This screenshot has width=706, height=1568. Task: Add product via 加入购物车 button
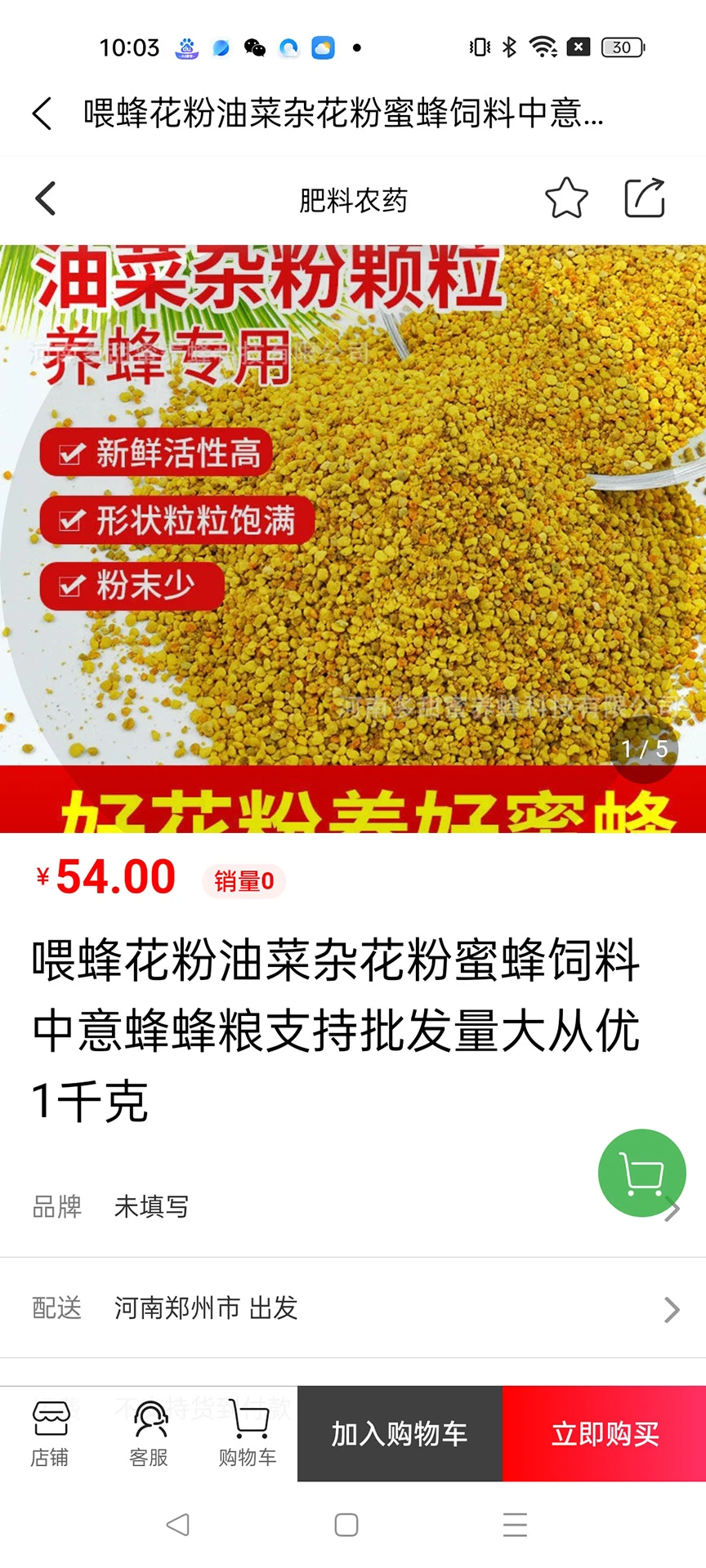click(x=400, y=1434)
